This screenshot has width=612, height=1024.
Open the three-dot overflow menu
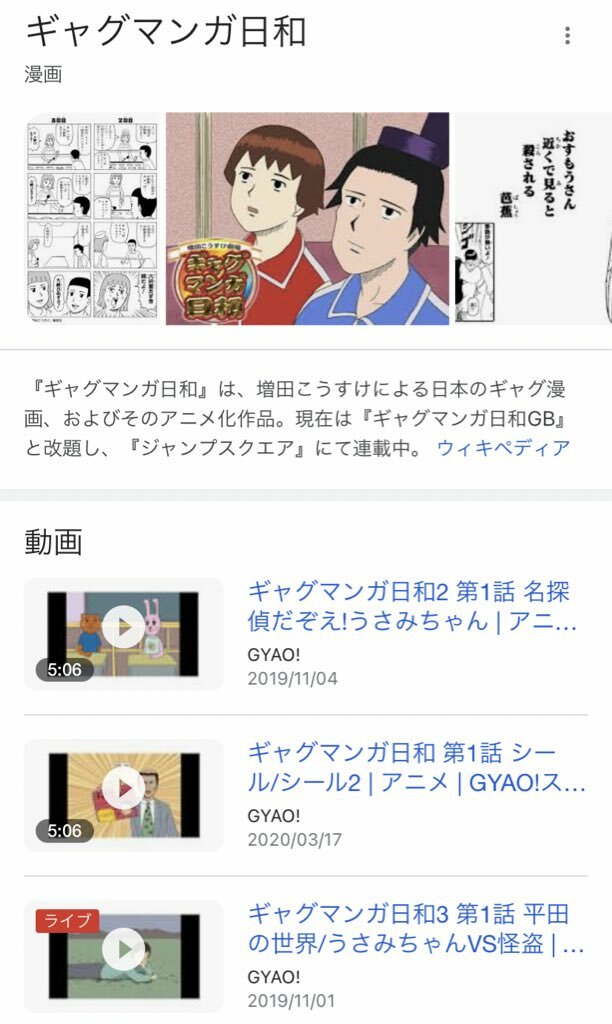coord(567,36)
